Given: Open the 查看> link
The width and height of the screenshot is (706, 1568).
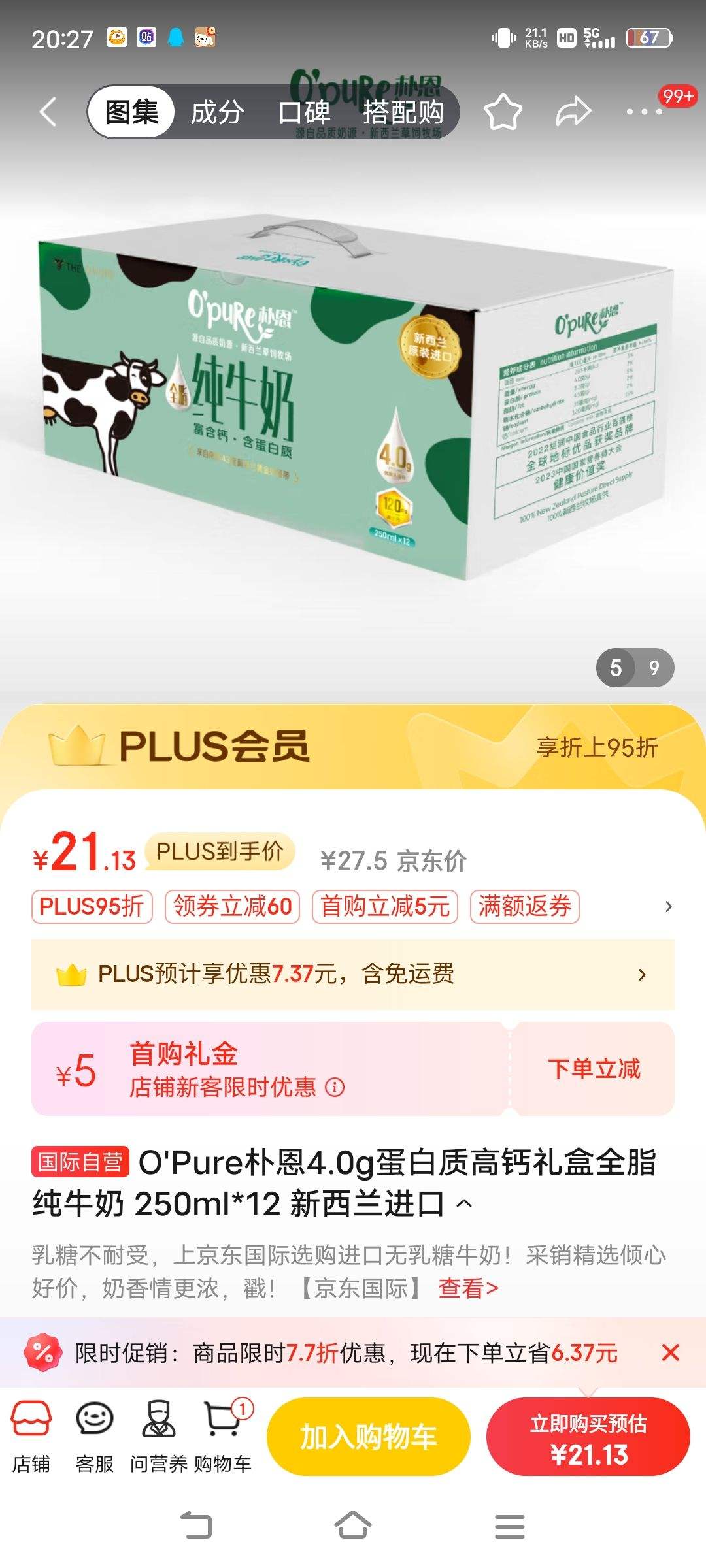Looking at the screenshot, I should 468,1288.
